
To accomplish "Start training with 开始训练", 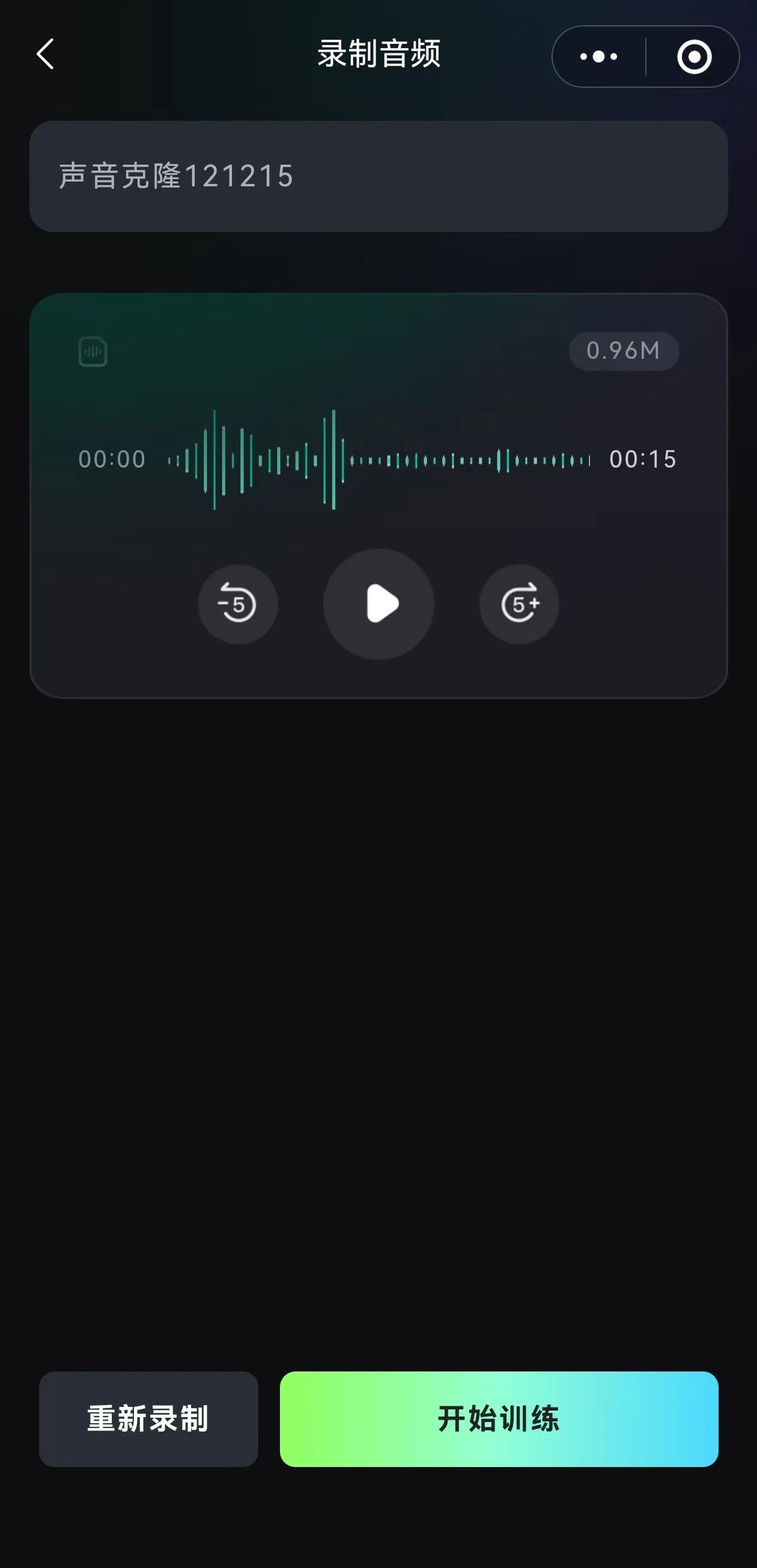I will tap(499, 1419).
